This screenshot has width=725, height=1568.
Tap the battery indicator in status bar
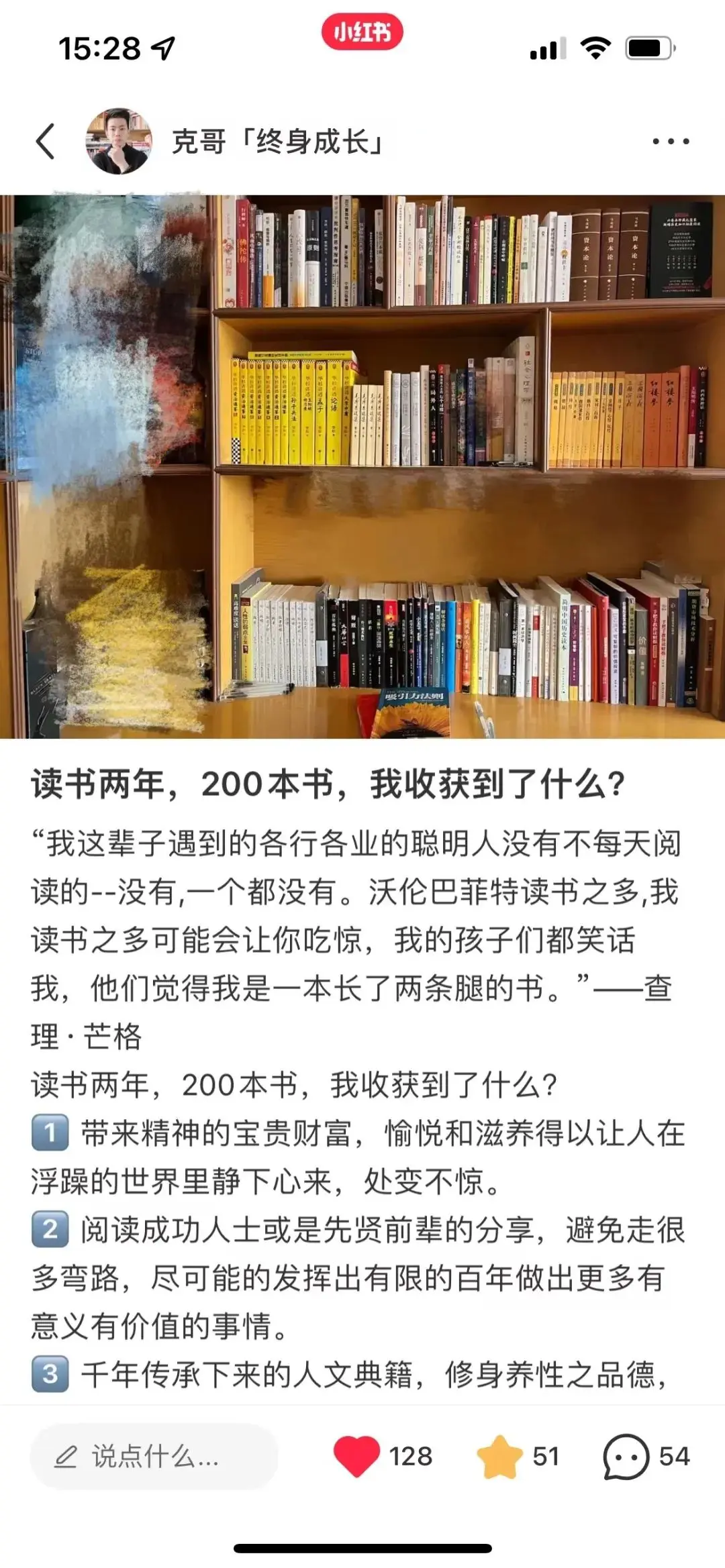(648, 47)
